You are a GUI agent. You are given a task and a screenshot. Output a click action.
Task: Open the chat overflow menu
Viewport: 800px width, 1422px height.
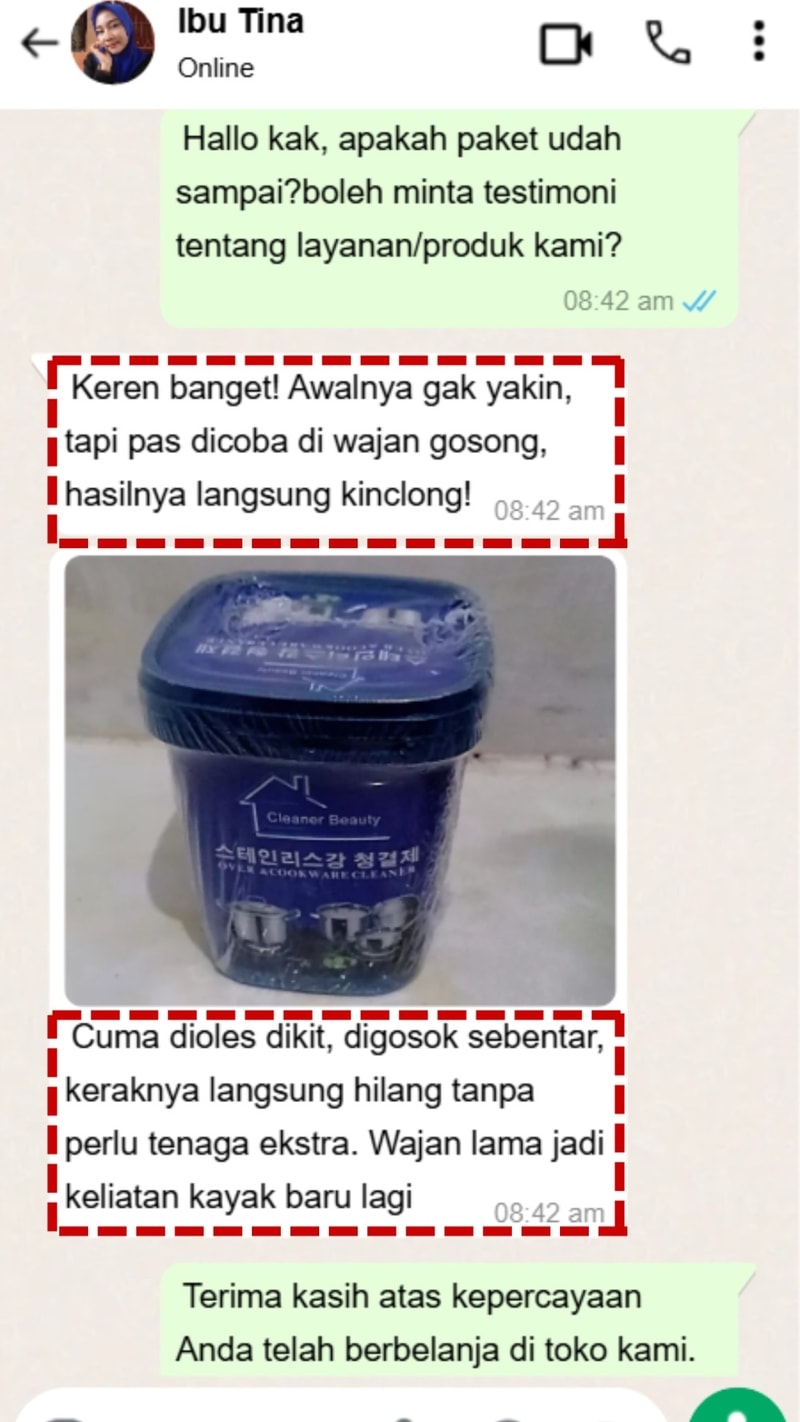[x=759, y=43]
